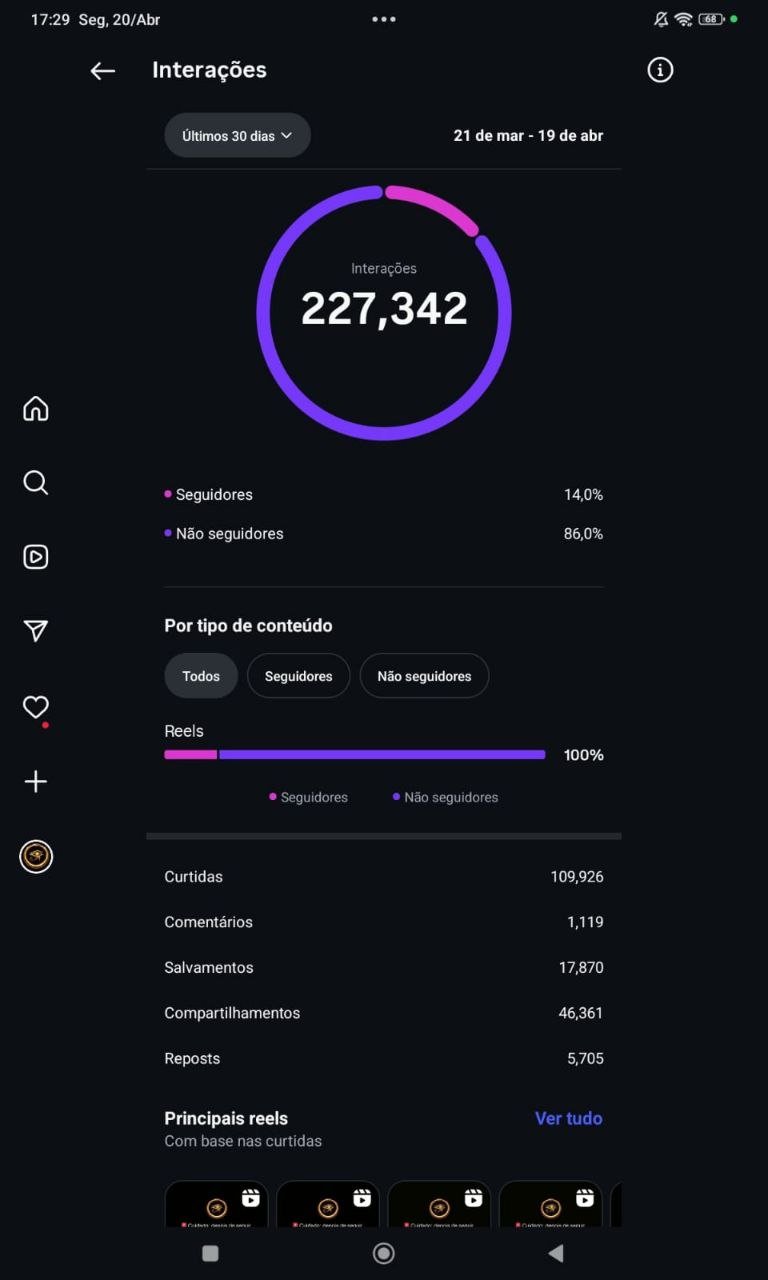This screenshot has width=768, height=1280.
Task: Open the profile avatar
Action: (36, 856)
